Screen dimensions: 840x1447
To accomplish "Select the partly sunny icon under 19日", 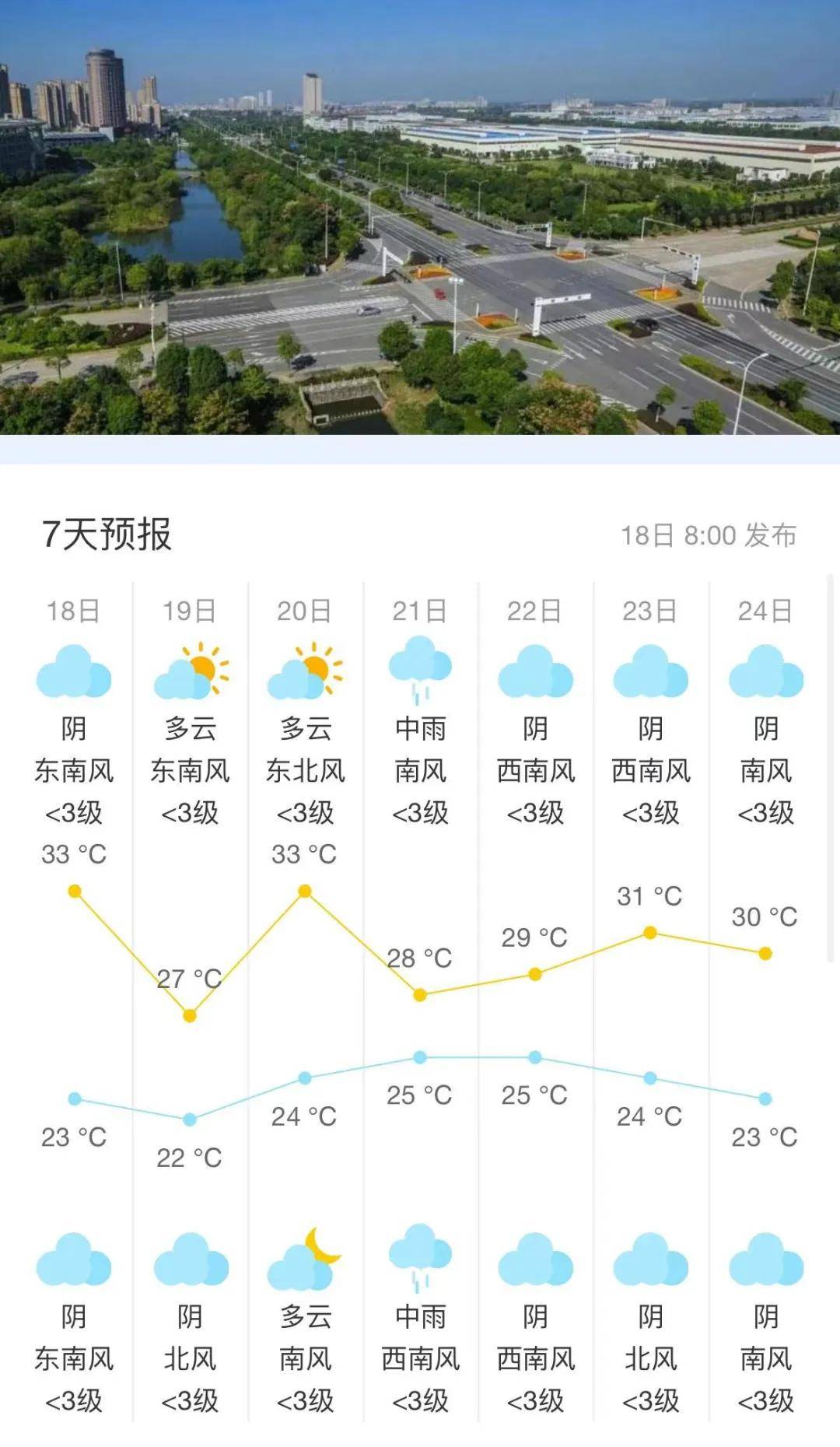I will pos(189,673).
